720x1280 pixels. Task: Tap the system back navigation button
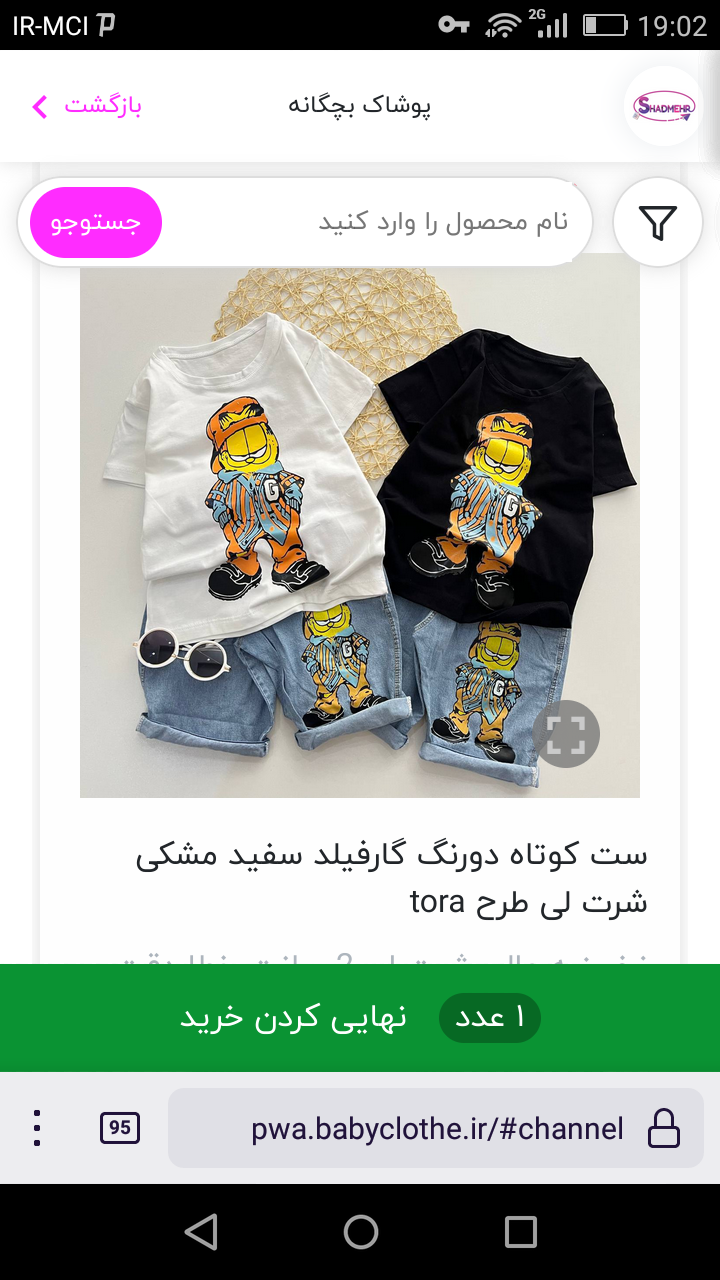coord(201,1232)
